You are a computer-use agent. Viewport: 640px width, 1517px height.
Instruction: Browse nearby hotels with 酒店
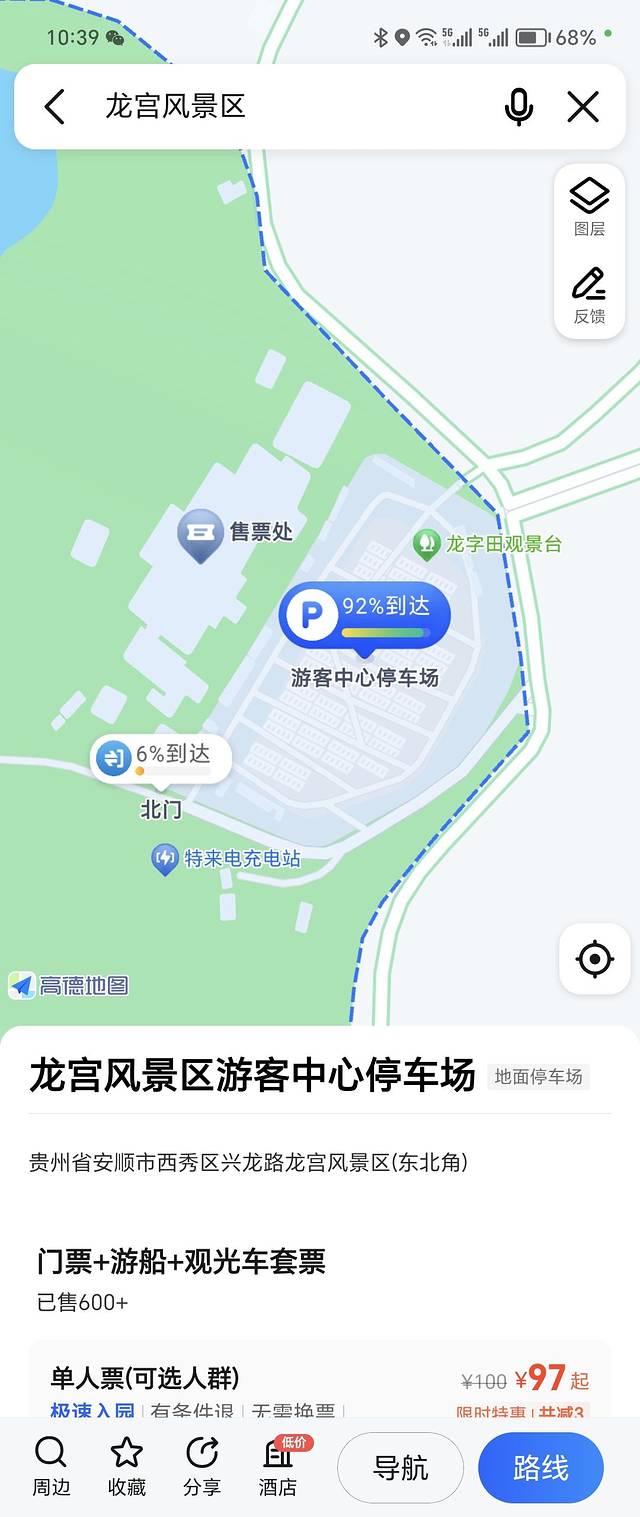278,1466
